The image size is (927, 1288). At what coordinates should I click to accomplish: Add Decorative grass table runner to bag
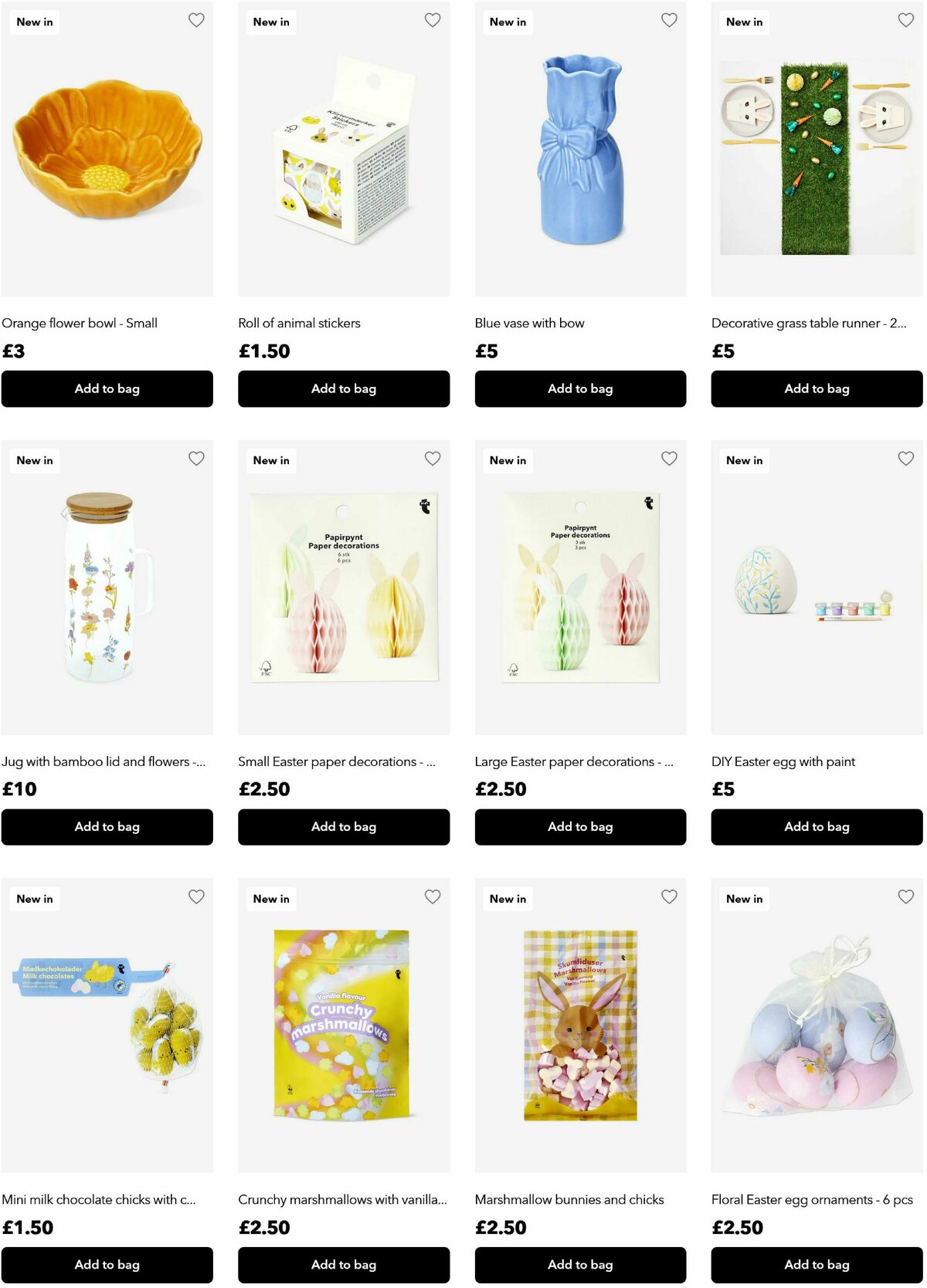817,388
